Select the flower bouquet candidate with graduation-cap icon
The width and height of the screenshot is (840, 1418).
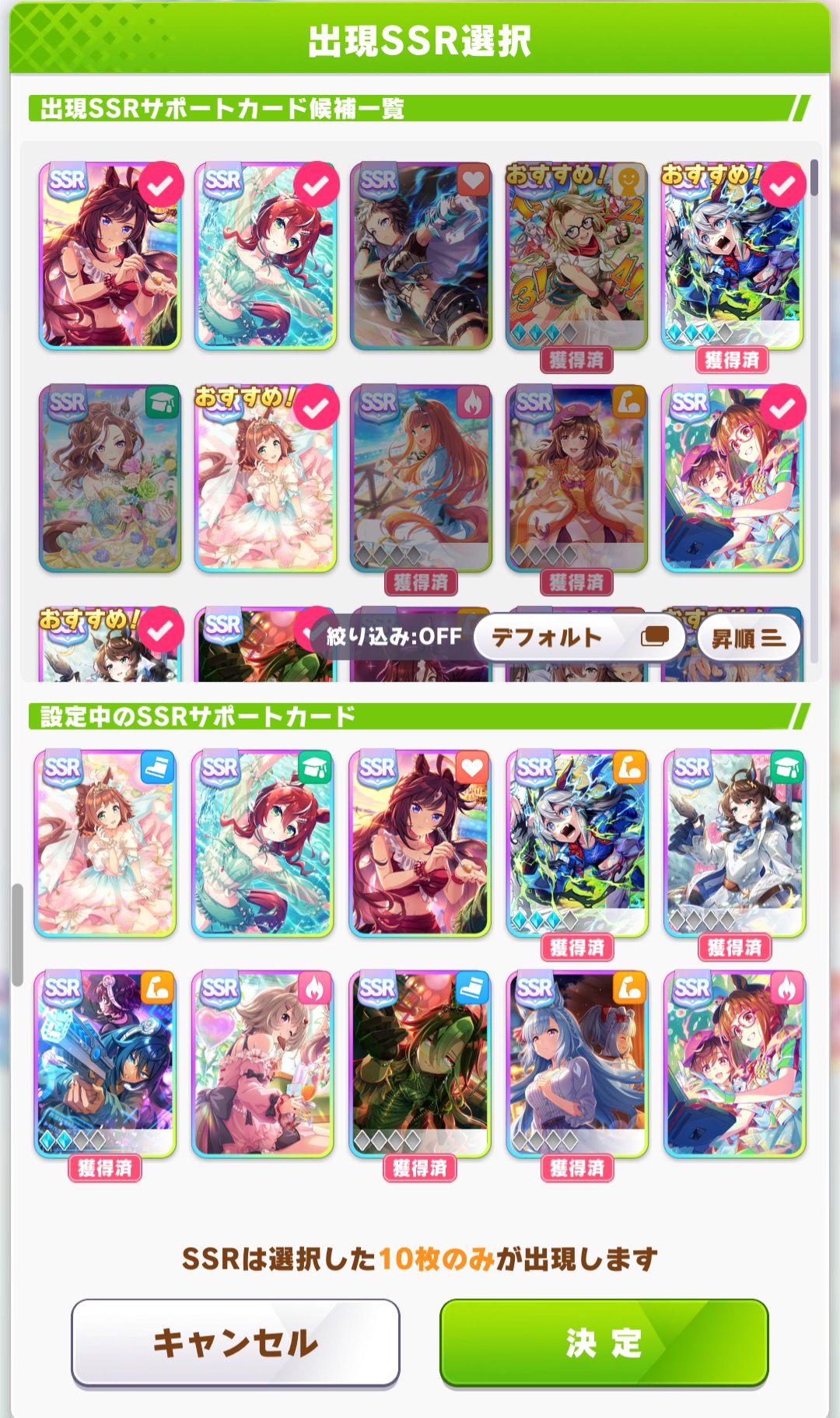click(x=110, y=479)
